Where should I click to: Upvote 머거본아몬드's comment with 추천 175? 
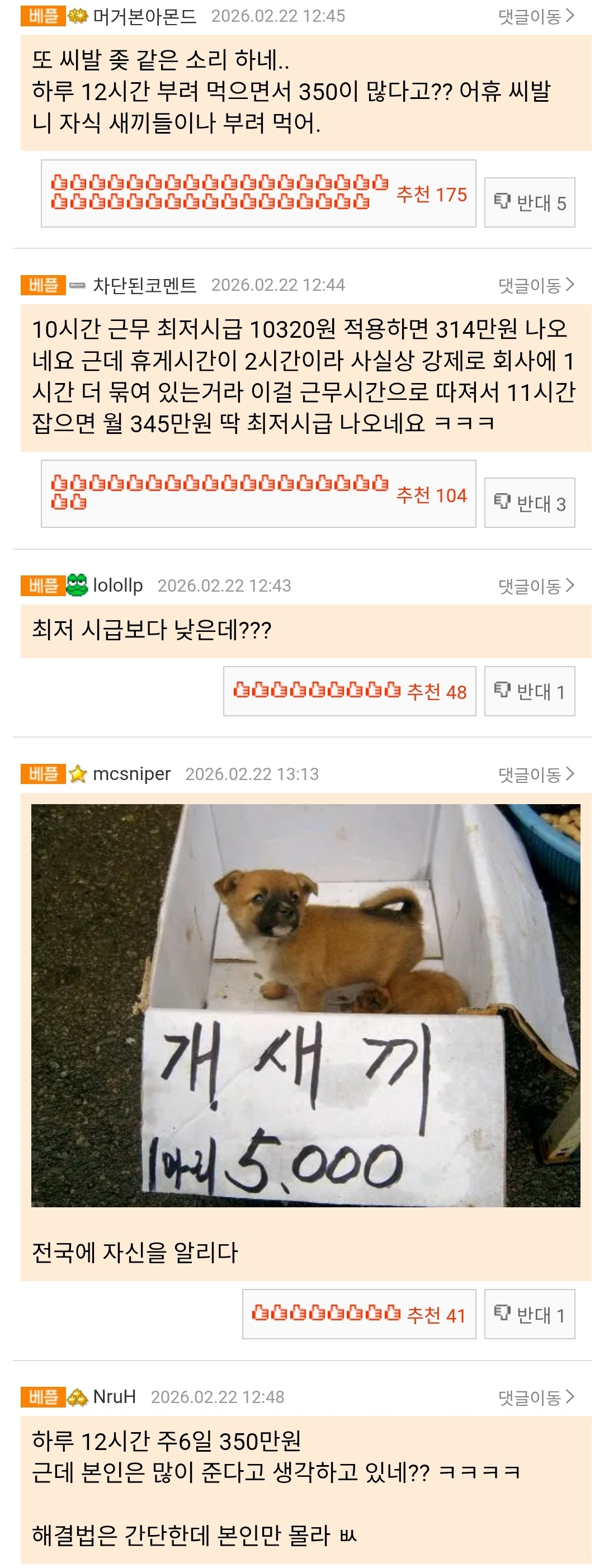tap(258, 193)
